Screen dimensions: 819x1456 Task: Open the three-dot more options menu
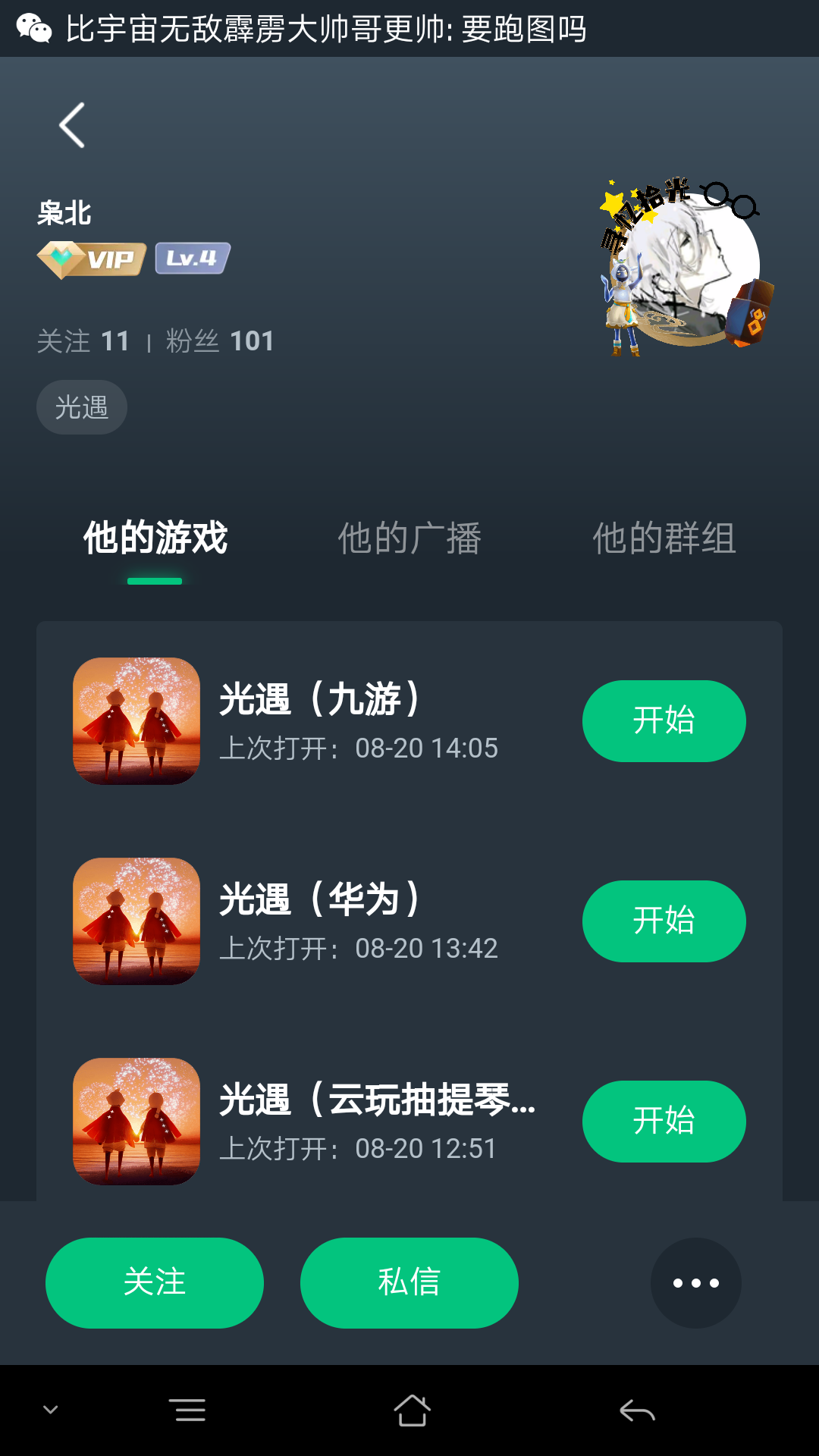695,1282
